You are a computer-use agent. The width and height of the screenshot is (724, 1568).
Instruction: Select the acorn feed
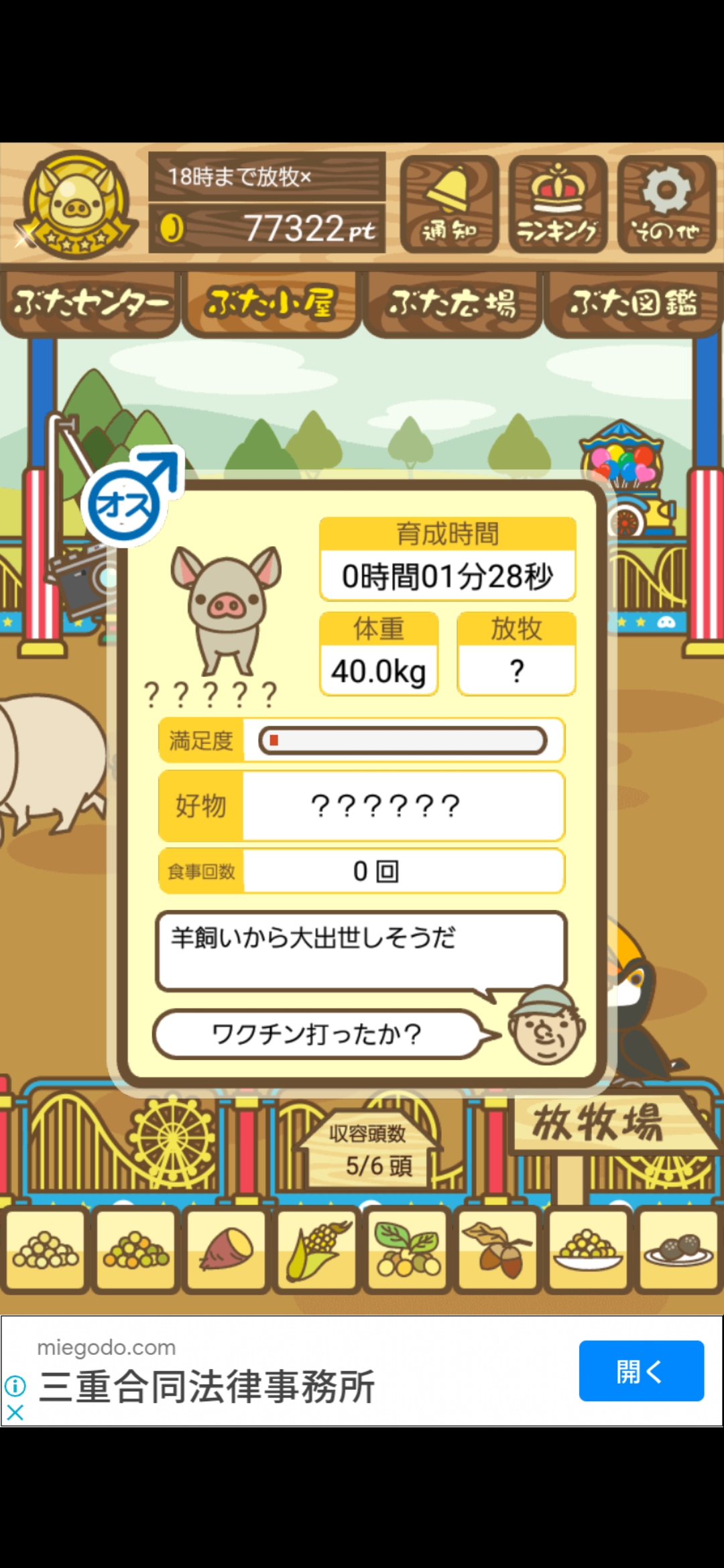497,1250
